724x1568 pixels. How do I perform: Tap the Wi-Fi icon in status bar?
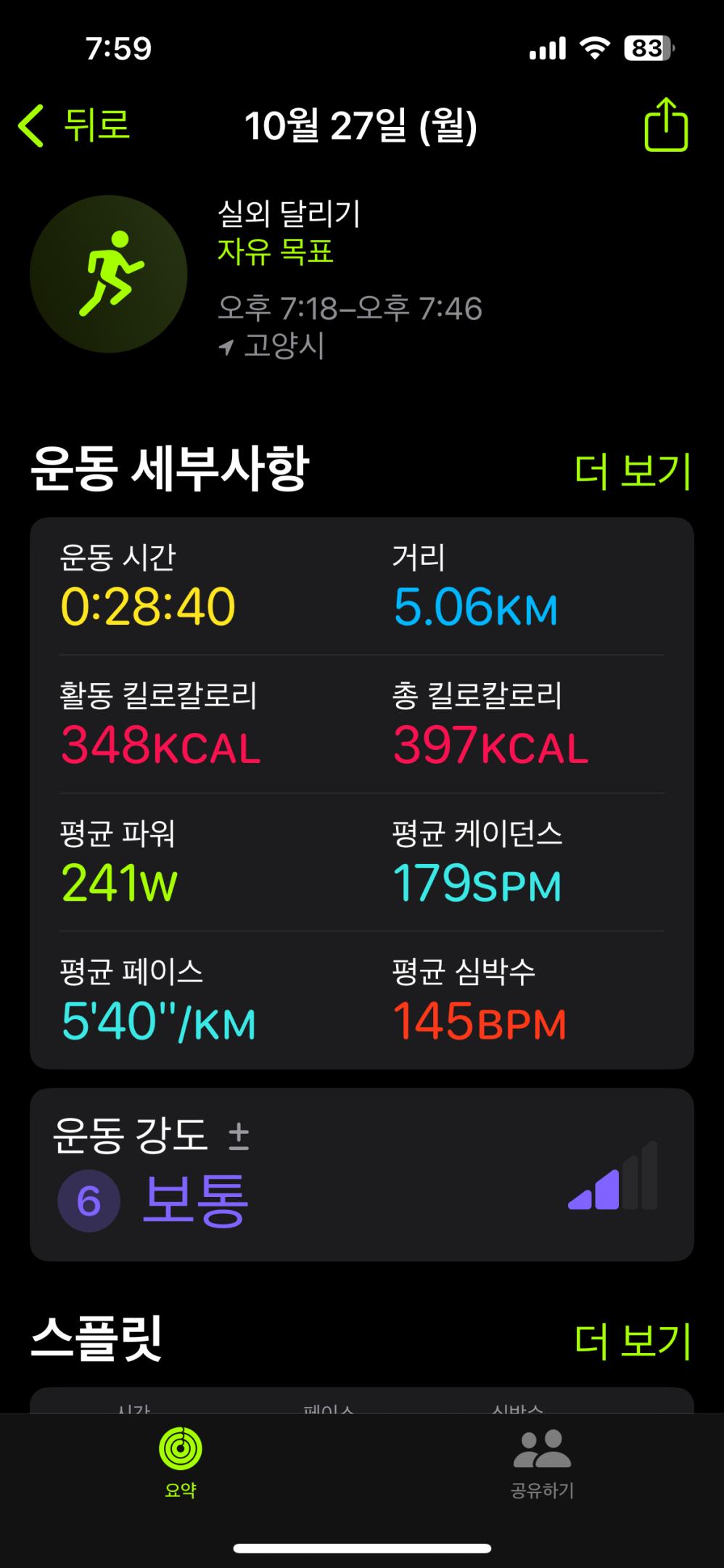(x=595, y=45)
